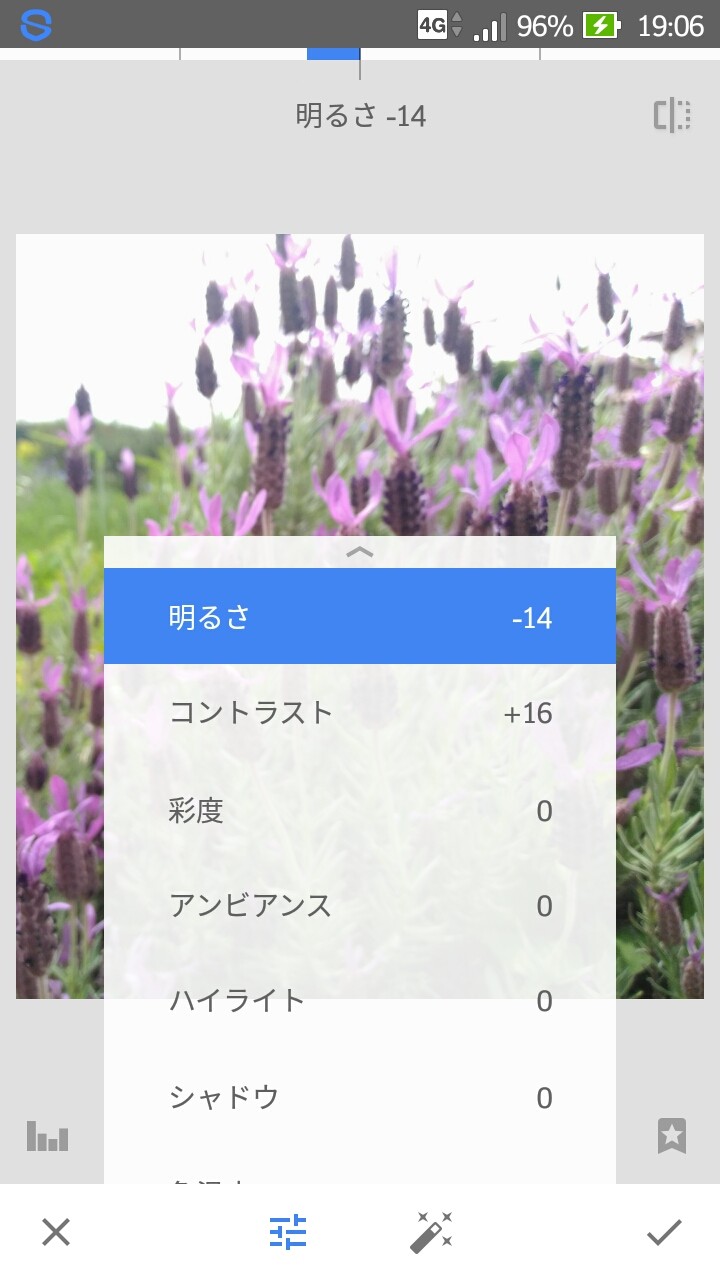The image size is (720, 1280).
Task: Apply auto-adjust with the magic wand
Action: [432, 1232]
